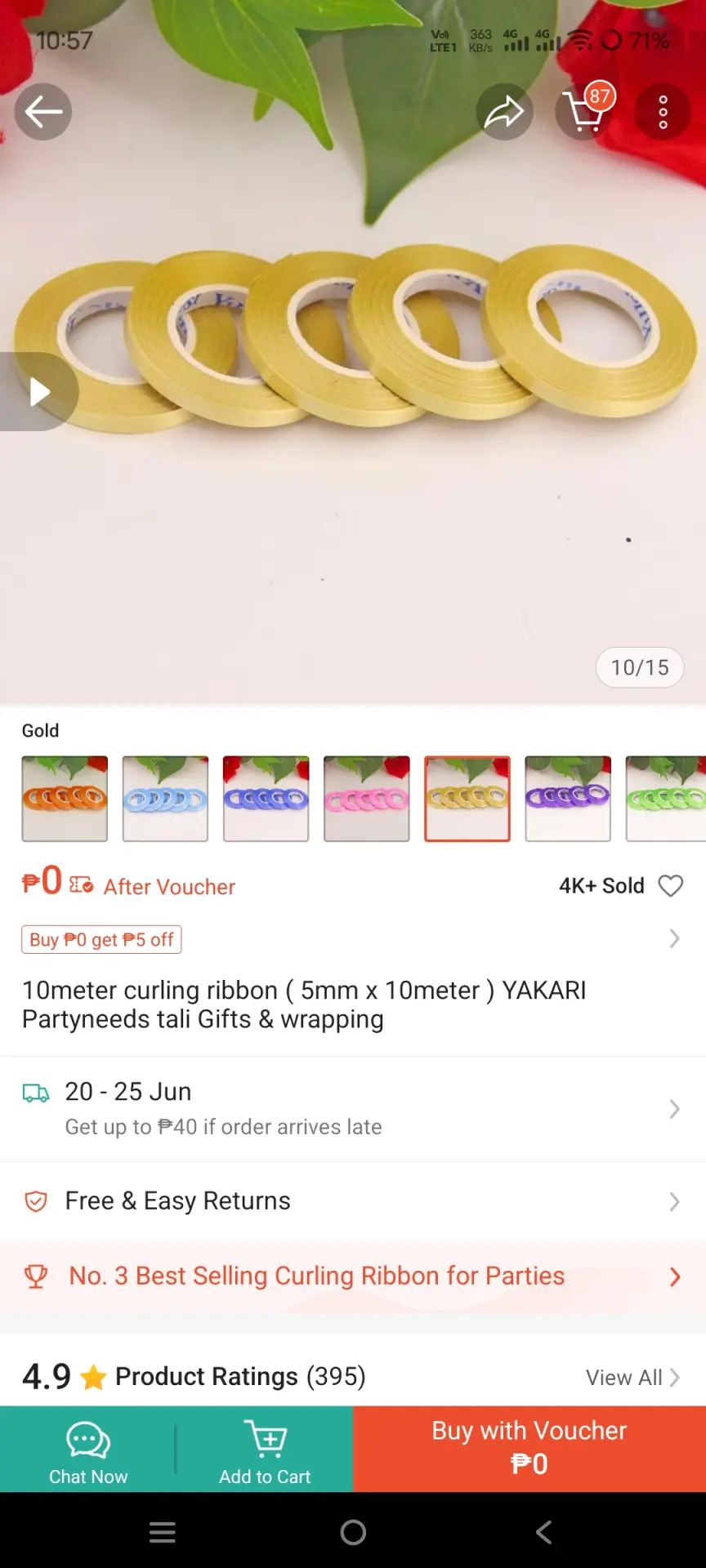This screenshot has width=706, height=1568.
Task: Add to Cart
Action: click(x=265, y=1450)
